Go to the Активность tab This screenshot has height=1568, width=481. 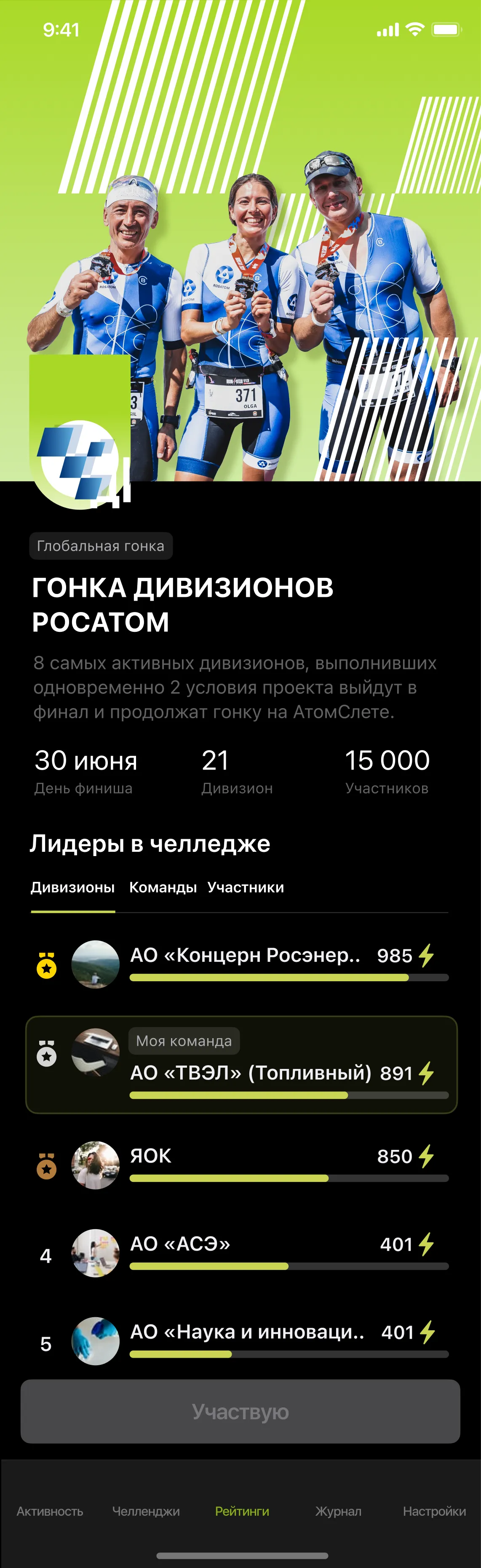tap(50, 1512)
